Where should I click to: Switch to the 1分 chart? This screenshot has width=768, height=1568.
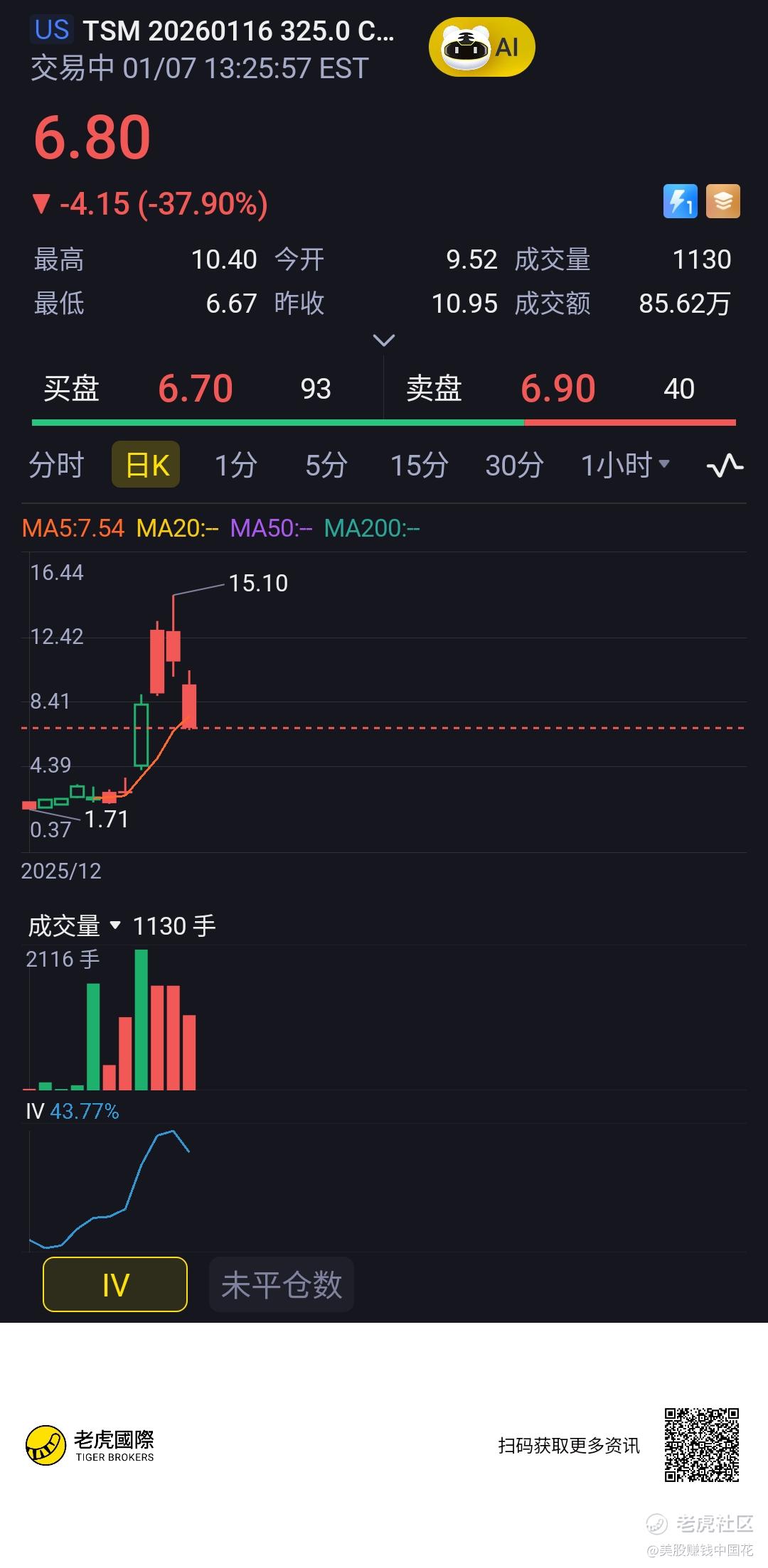tap(235, 466)
